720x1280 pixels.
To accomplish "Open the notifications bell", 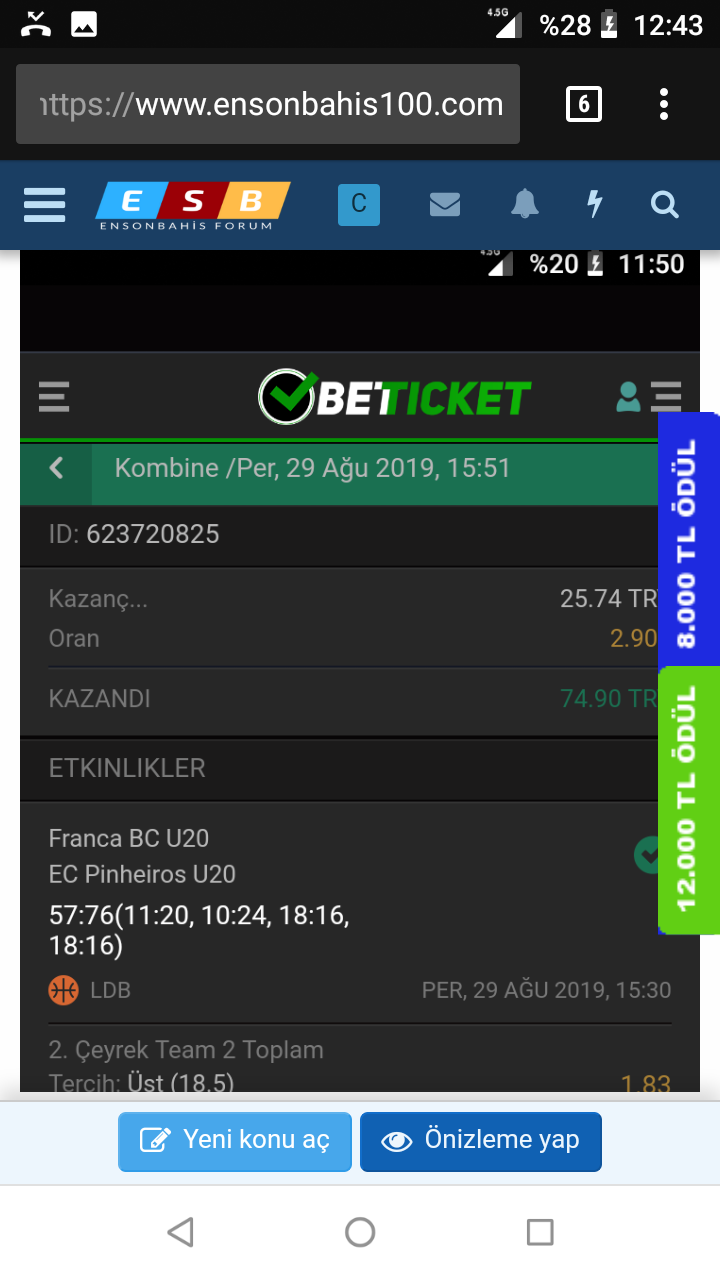I will (x=525, y=205).
